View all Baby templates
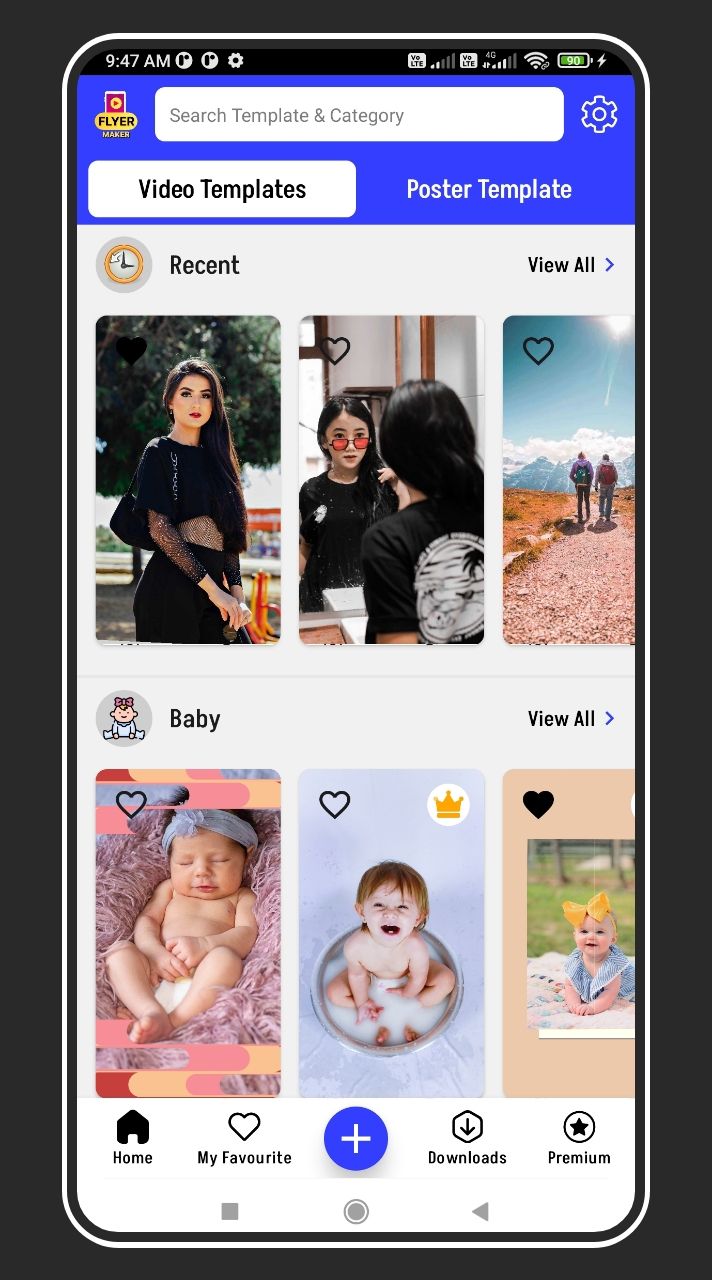Viewport: 712px width, 1280px height. click(571, 719)
